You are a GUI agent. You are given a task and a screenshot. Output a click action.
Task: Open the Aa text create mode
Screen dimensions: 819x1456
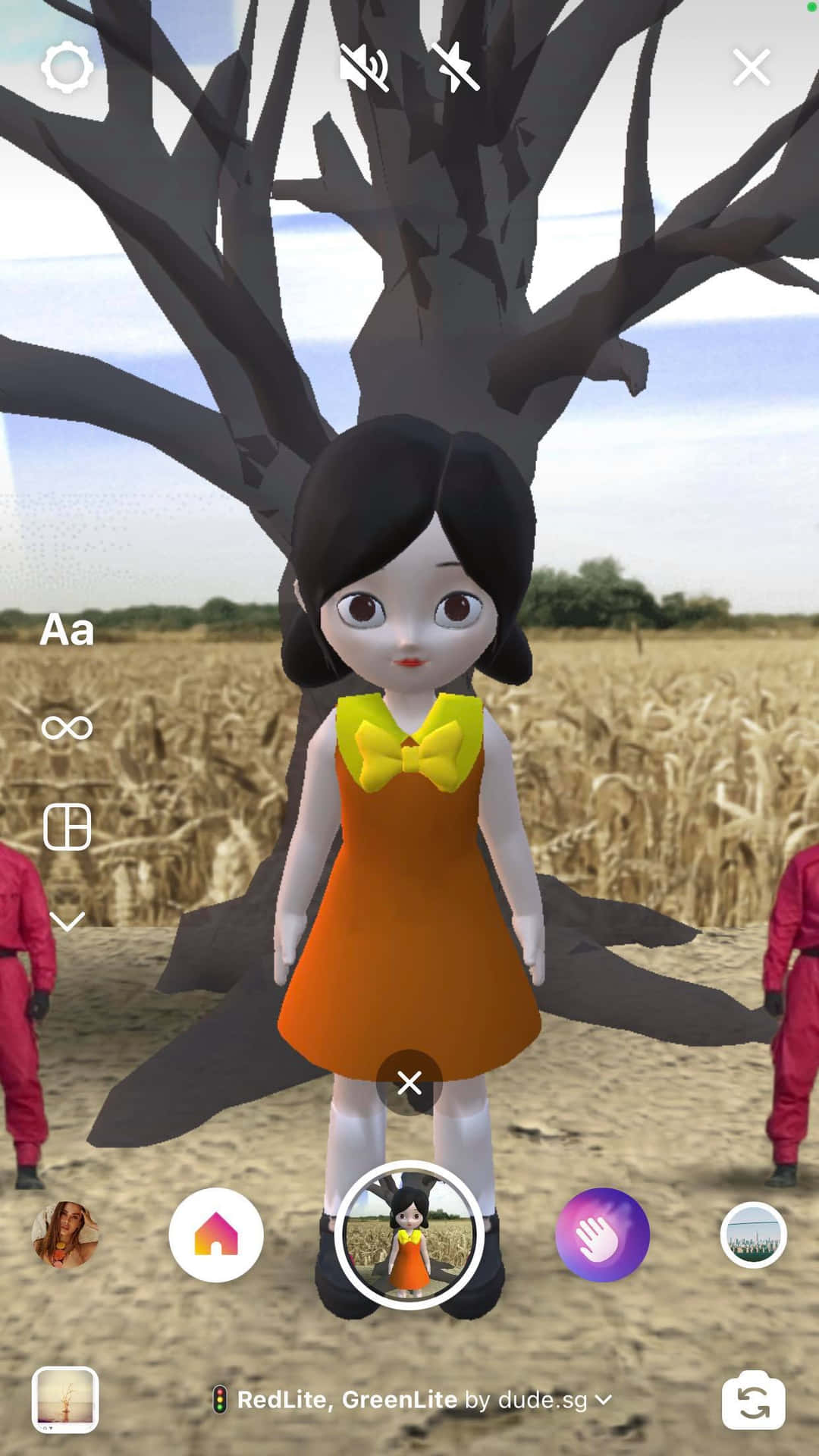[x=67, y=629]
